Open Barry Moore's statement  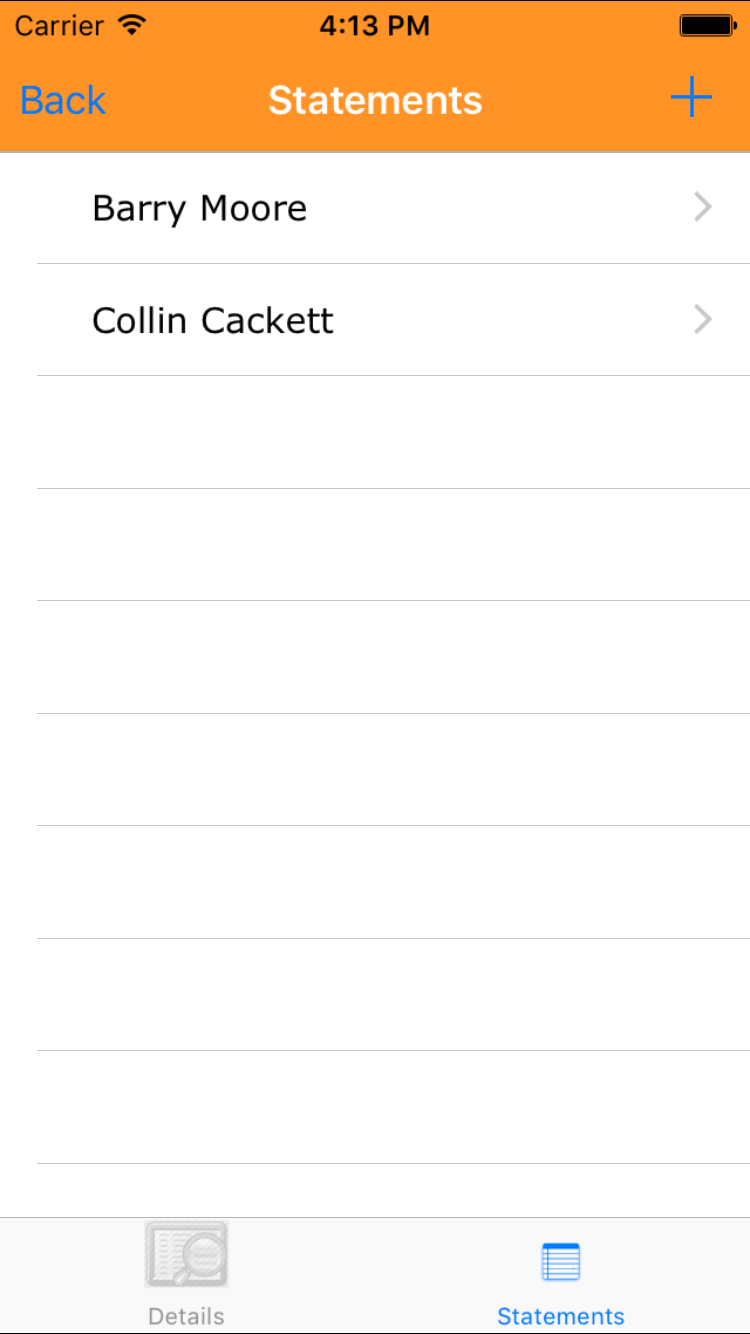375,208
